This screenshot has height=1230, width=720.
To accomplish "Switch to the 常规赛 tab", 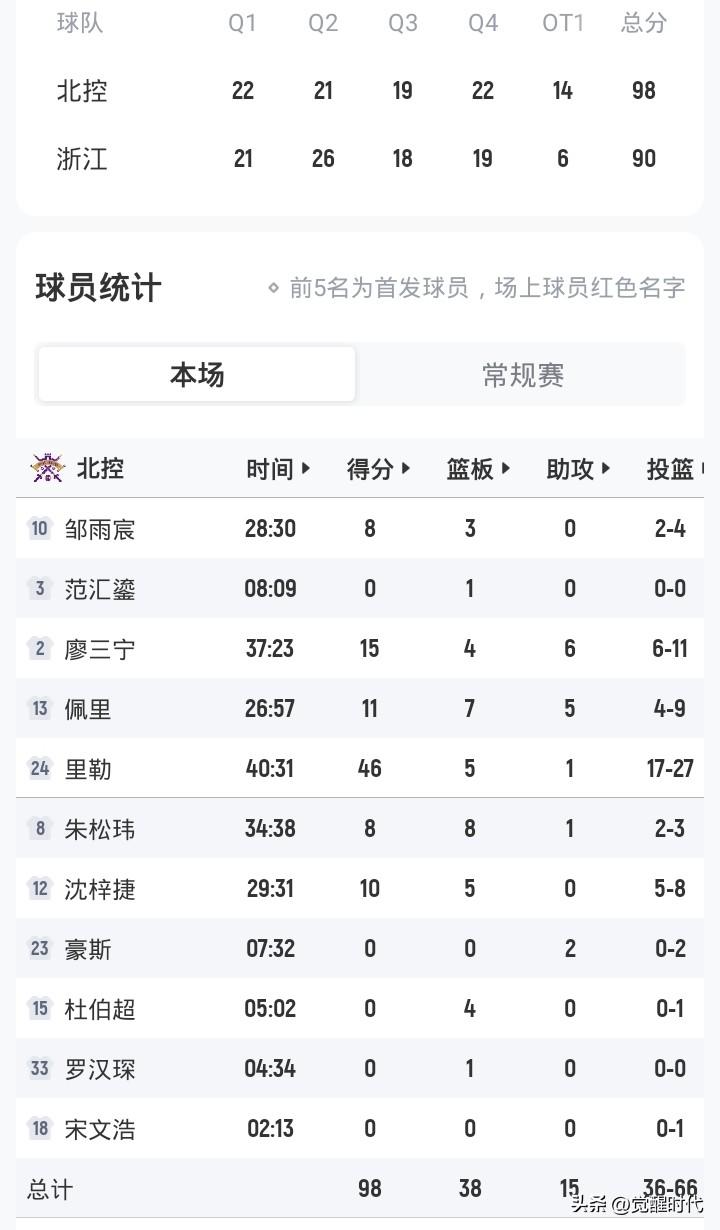I will click(x=522, y=374).
